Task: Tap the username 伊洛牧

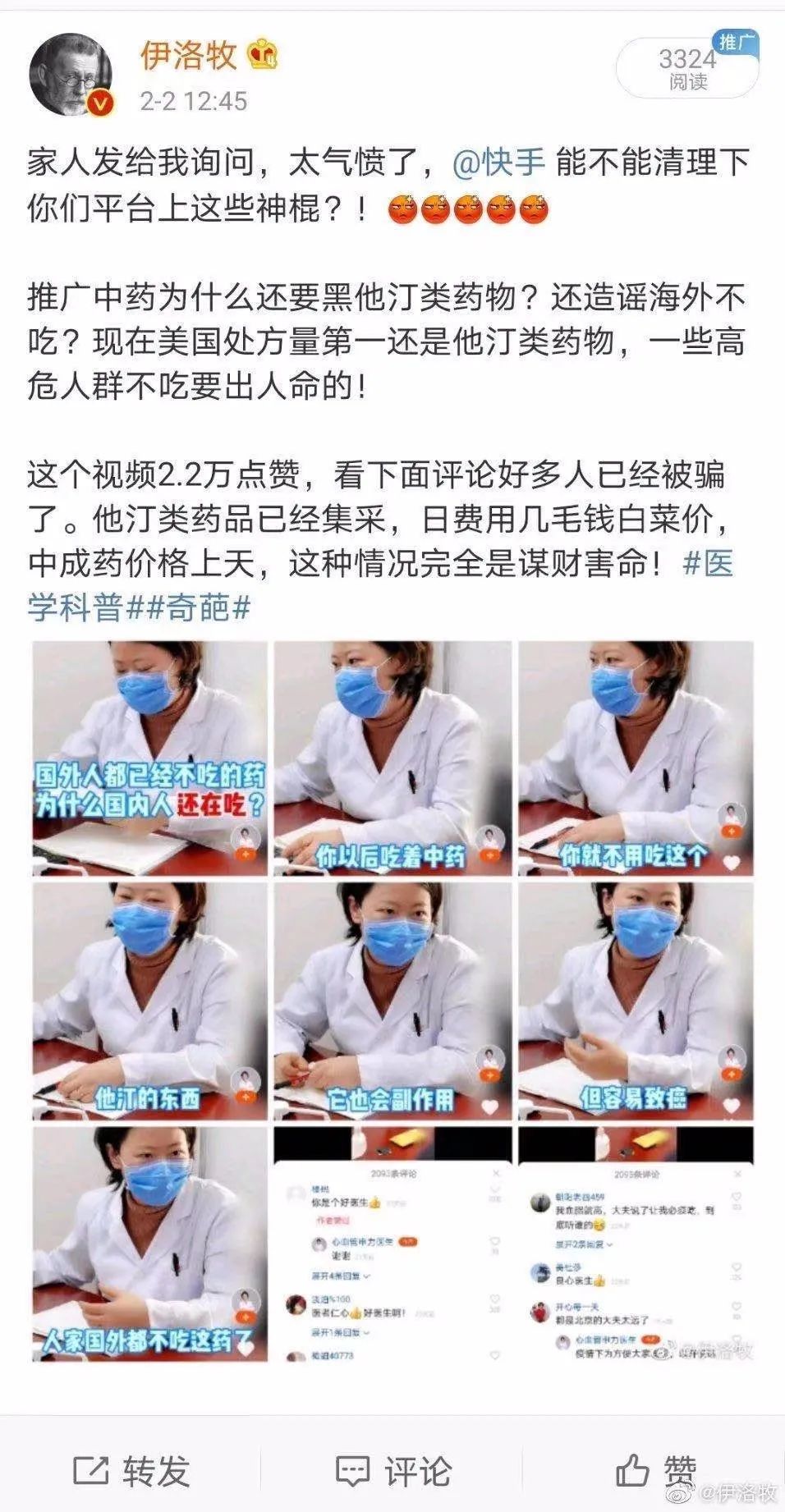Action: (189, 55)
